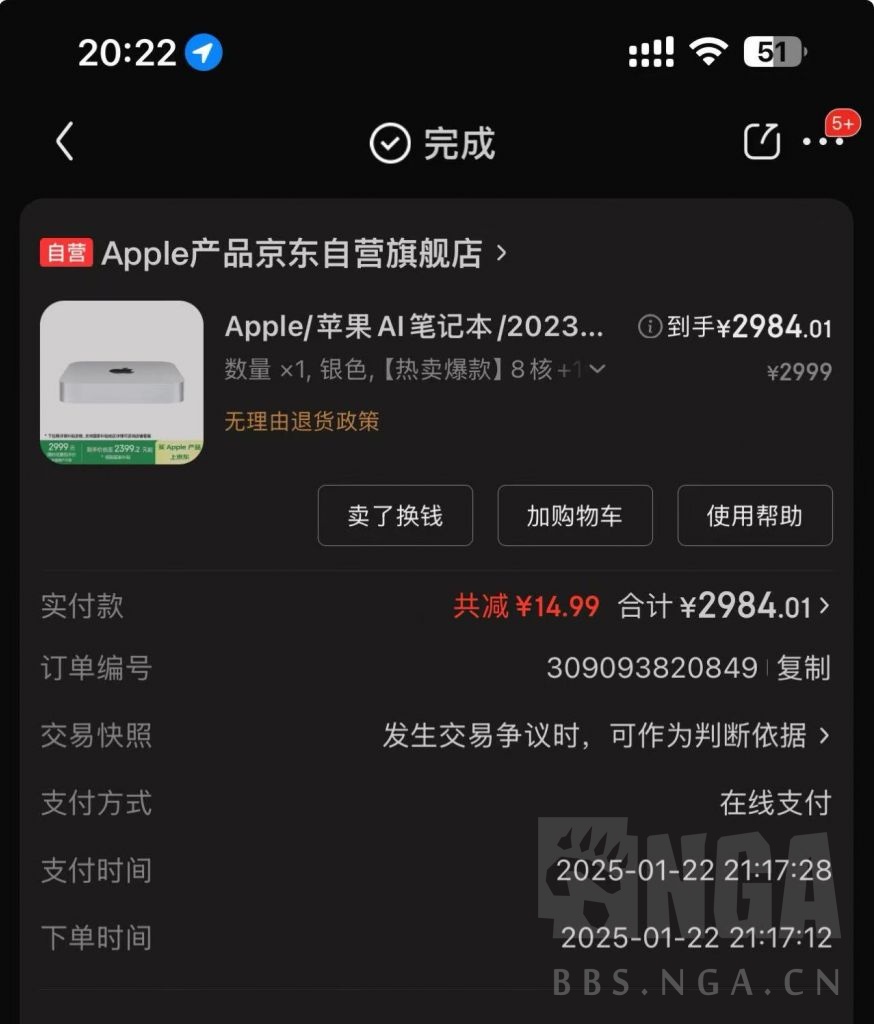
Task: Tap the battery indicator showing 51
Action: (775, 51)
